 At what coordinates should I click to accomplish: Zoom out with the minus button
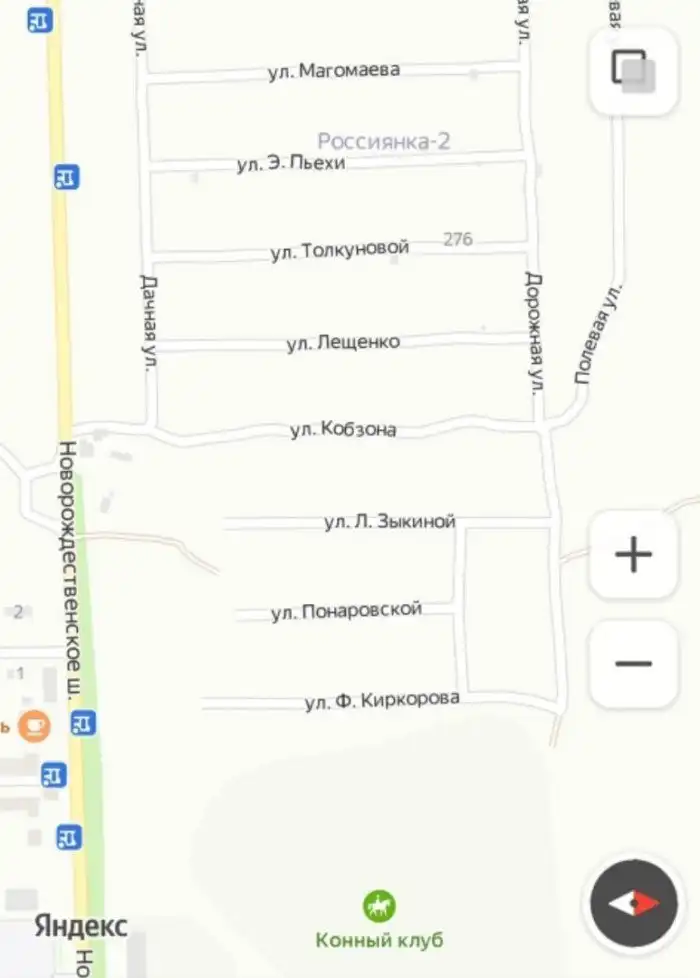[634, 664]
